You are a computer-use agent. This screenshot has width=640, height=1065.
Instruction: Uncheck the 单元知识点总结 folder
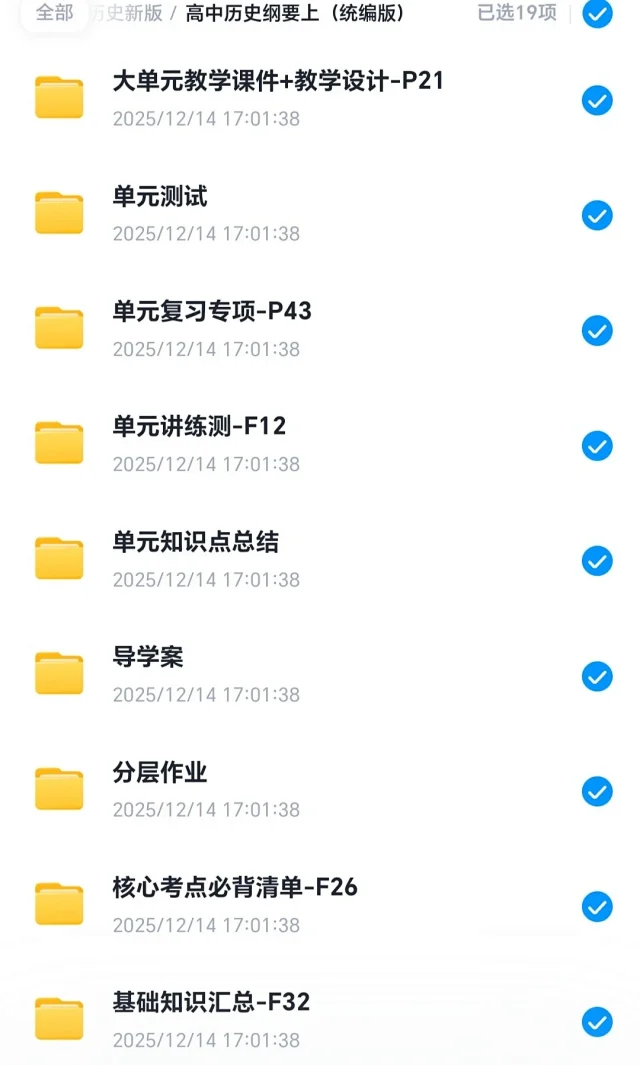pos(597,561)
